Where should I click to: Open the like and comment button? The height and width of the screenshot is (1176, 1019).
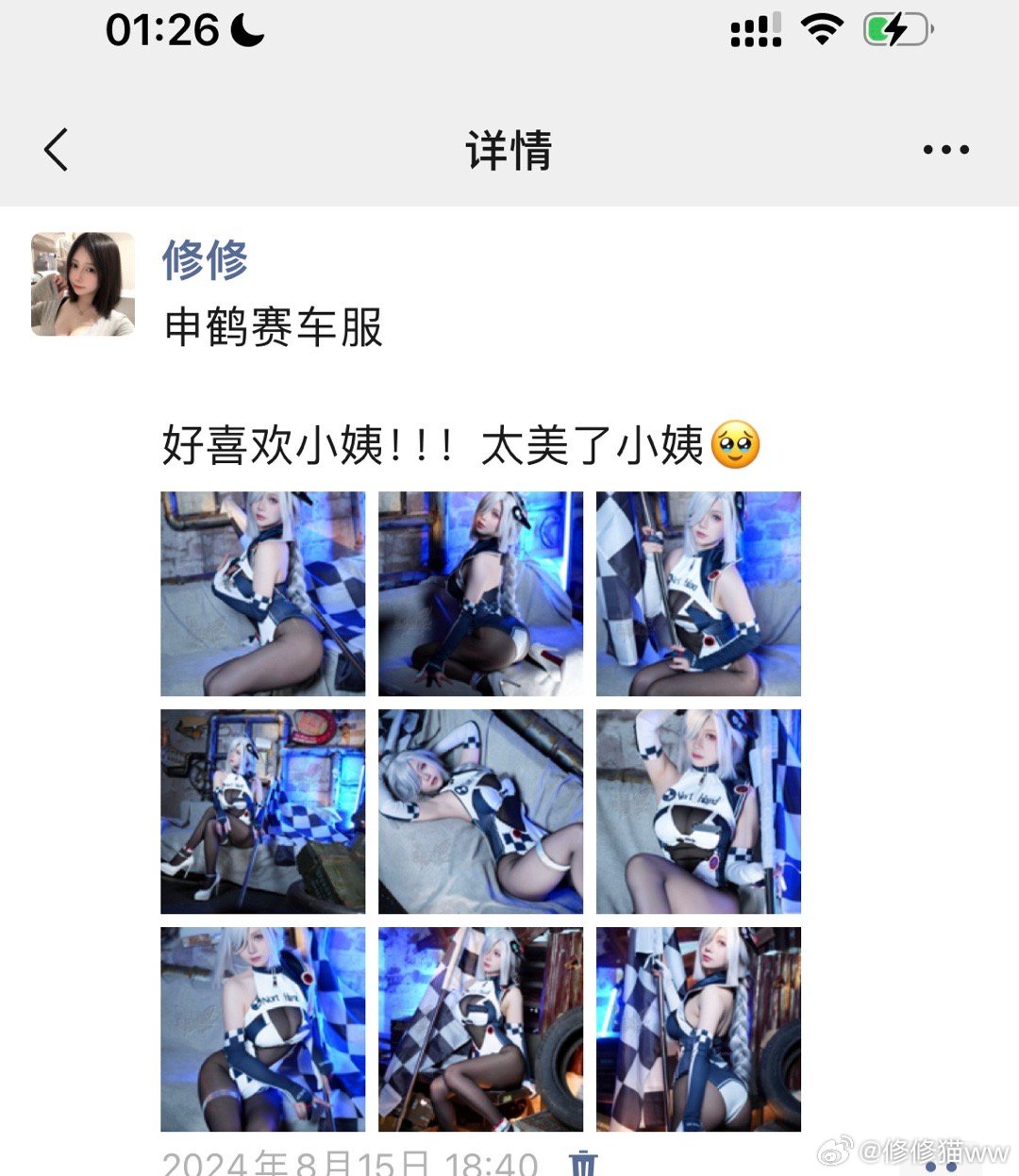[941, 1166]
